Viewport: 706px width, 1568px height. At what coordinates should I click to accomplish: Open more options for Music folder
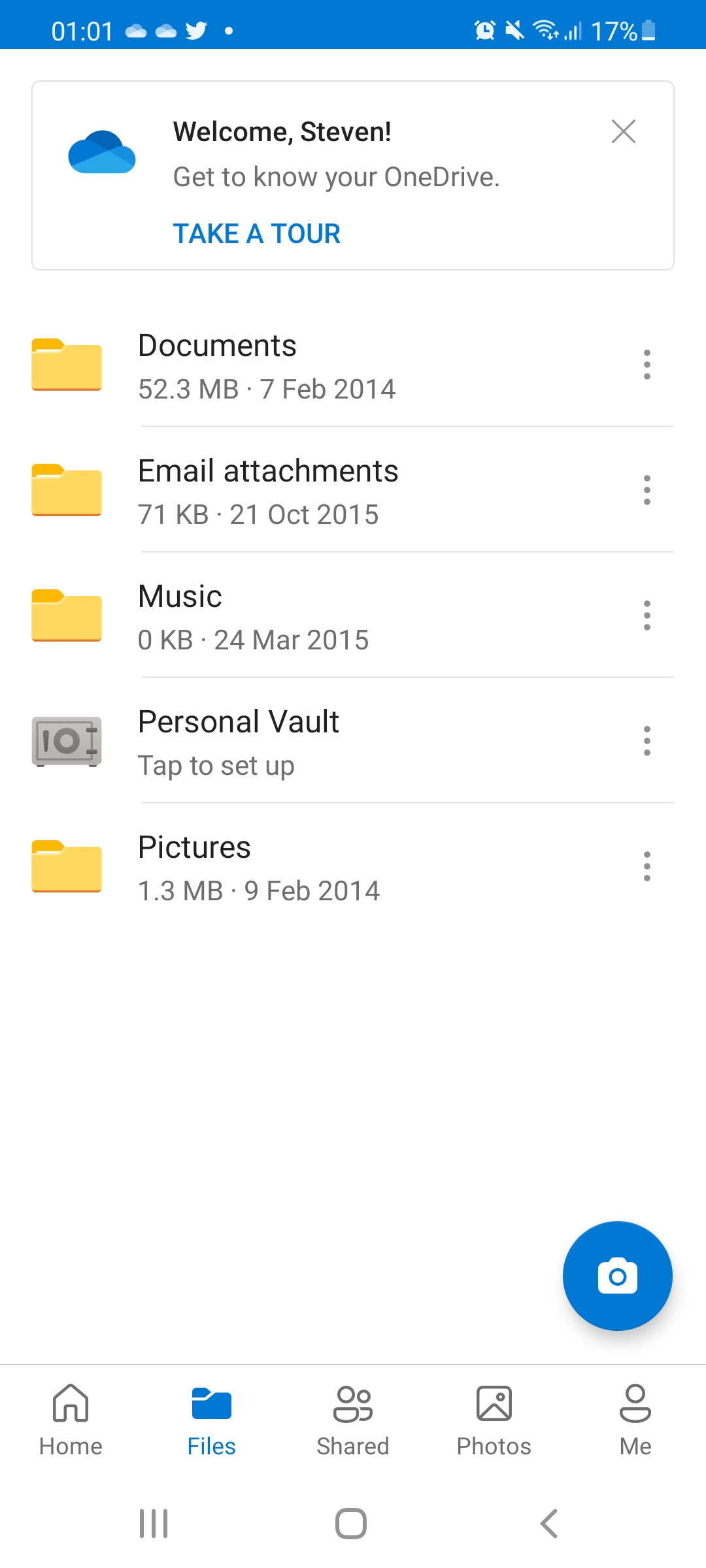pos(647,615)
